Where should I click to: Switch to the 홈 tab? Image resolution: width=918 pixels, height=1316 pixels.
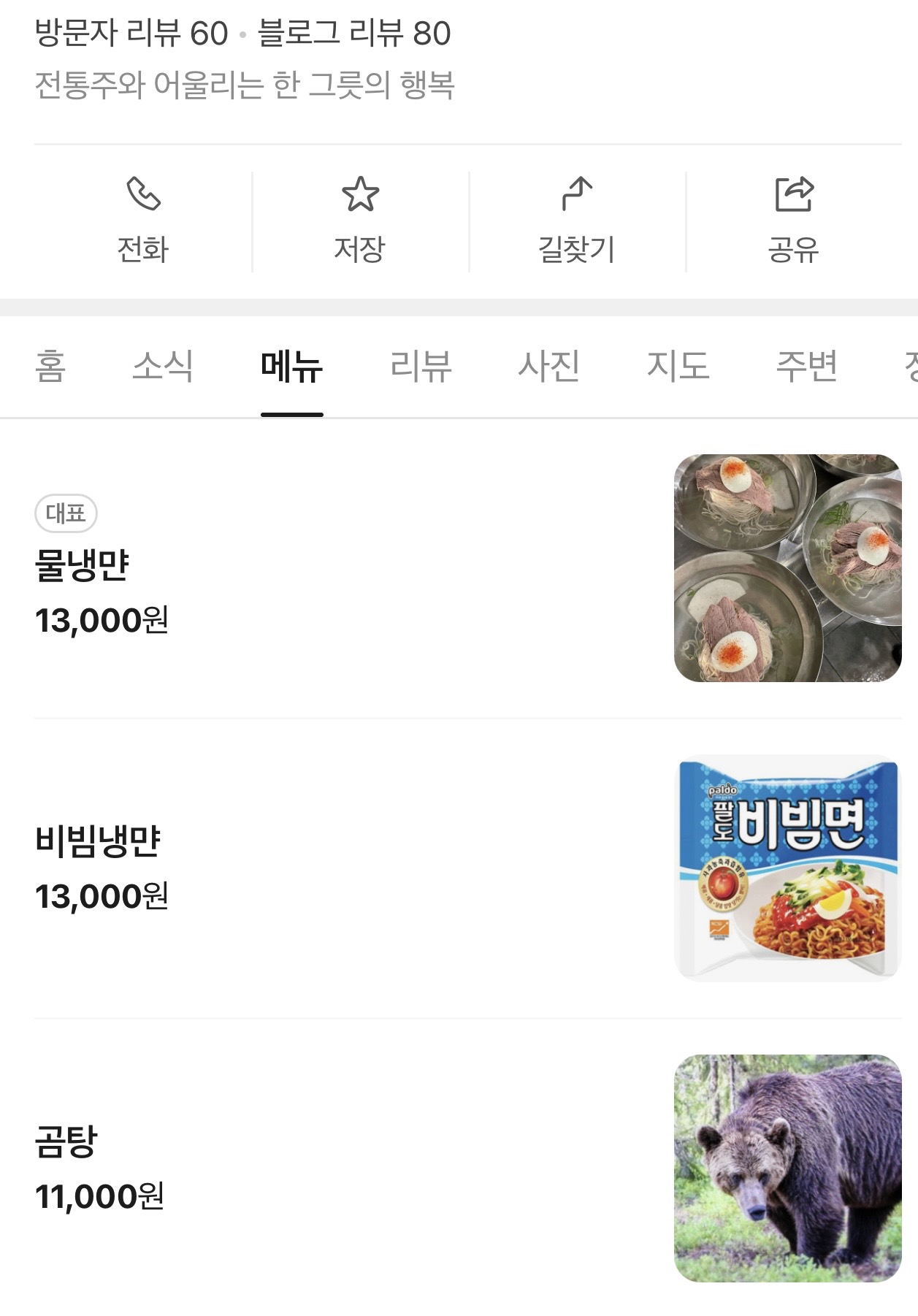tap(50, 366)
